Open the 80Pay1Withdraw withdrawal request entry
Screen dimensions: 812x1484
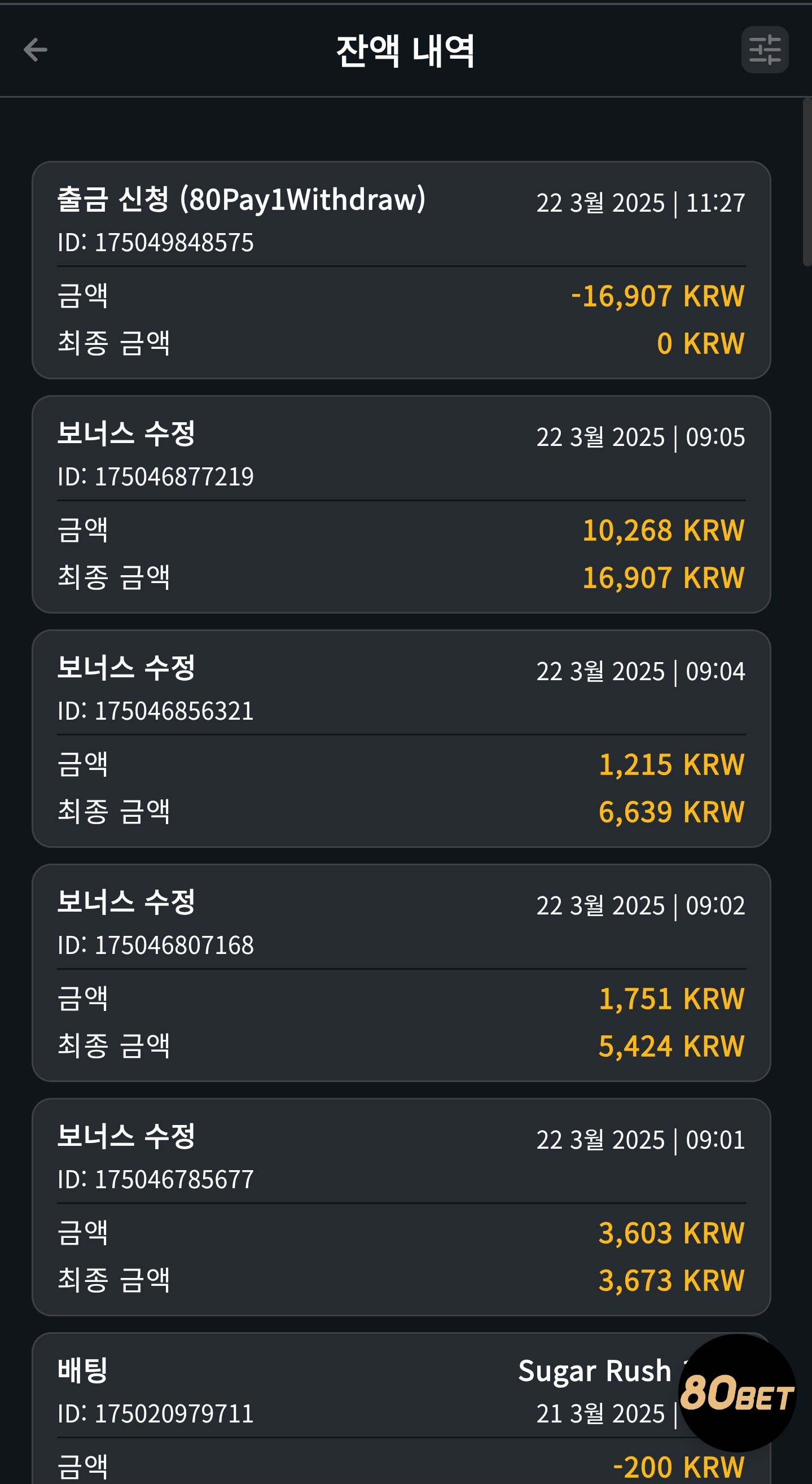[x=401, y=270]
